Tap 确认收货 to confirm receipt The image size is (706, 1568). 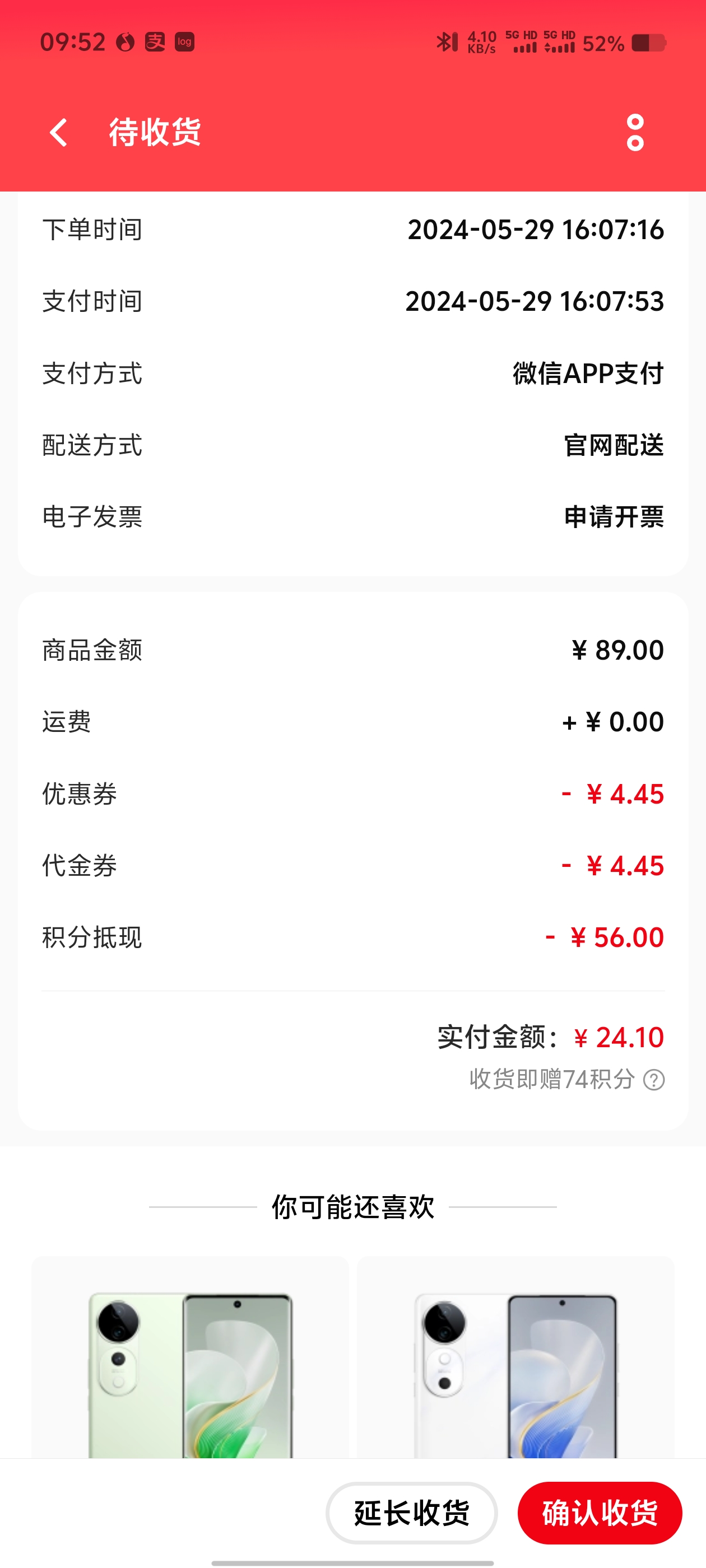coord(600,1513)
